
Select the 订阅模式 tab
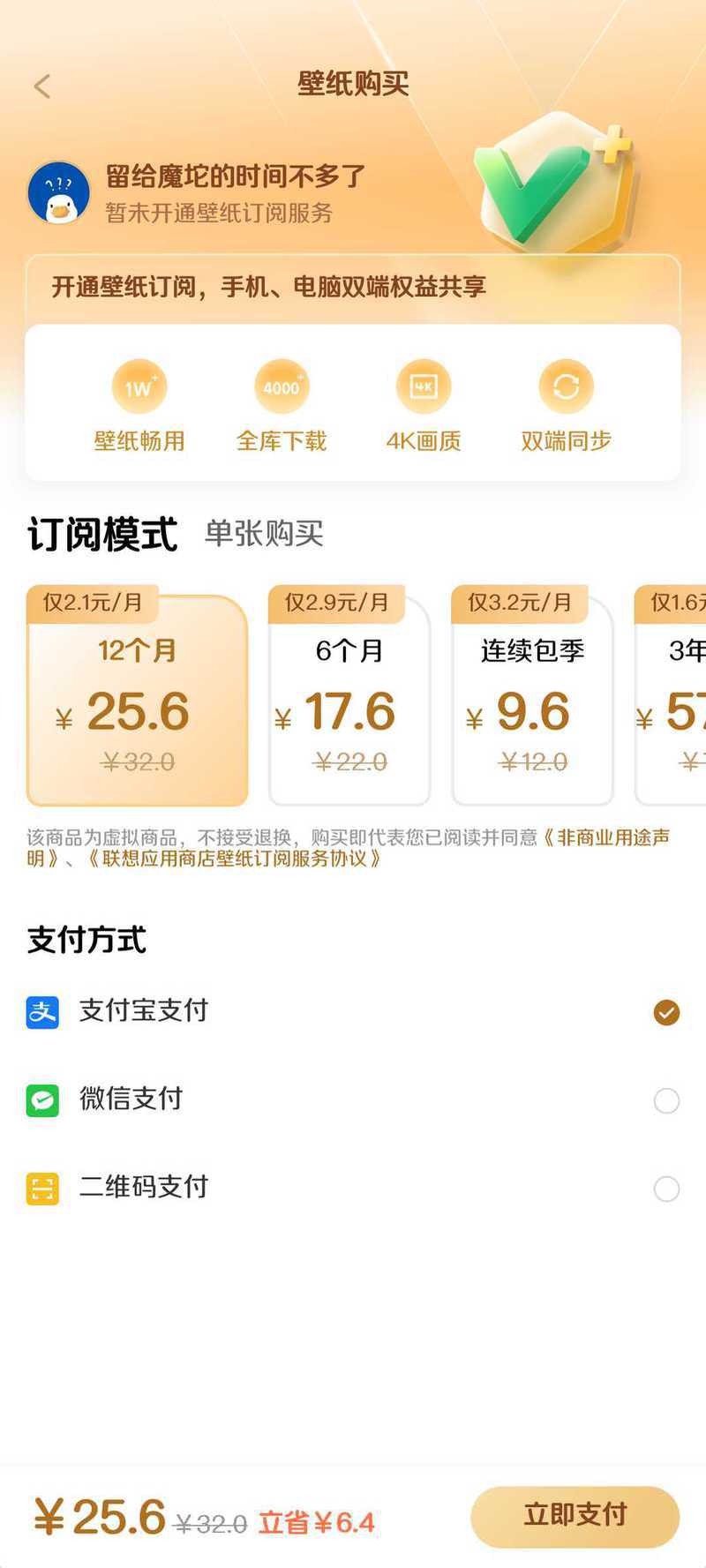(102, 535)
